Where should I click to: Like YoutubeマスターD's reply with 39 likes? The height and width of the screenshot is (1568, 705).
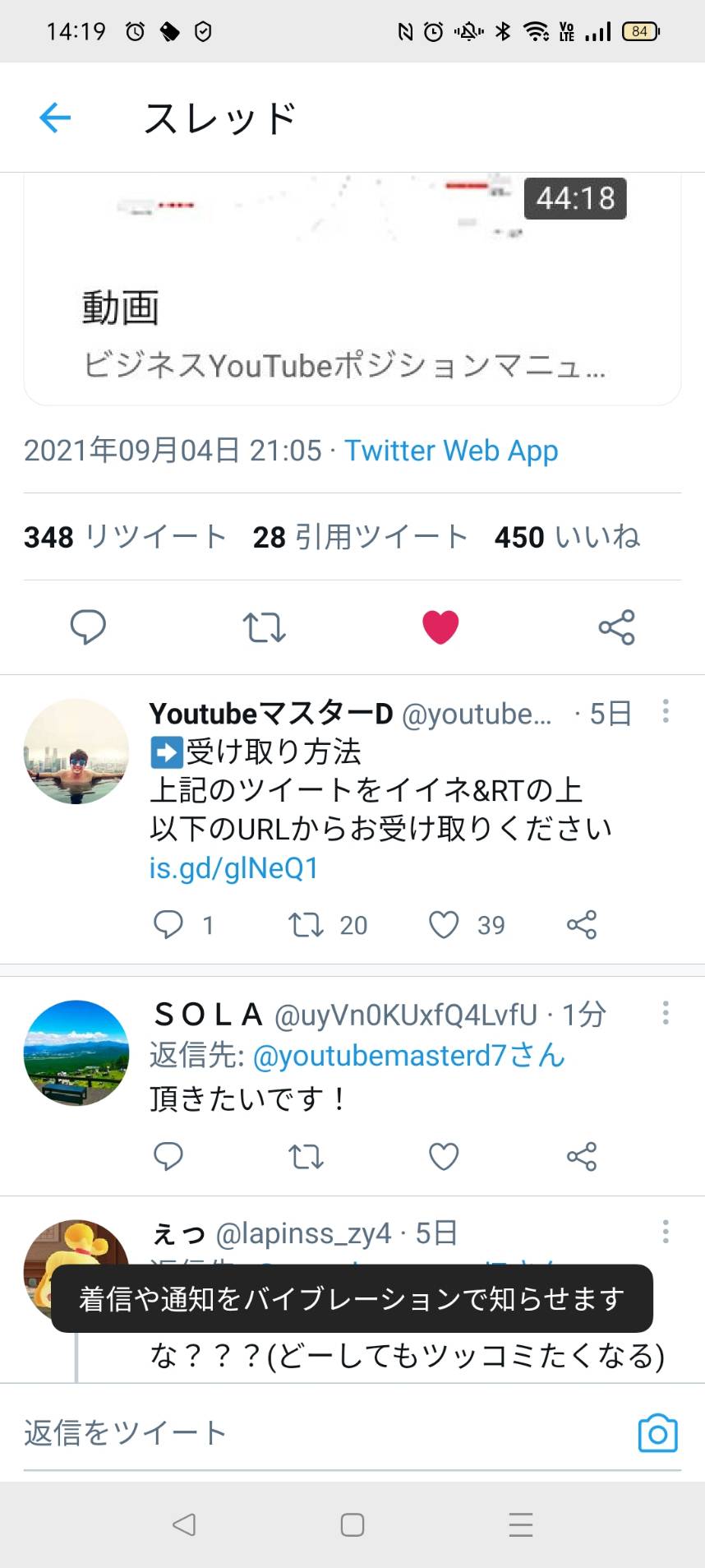(x=444, y=925)
